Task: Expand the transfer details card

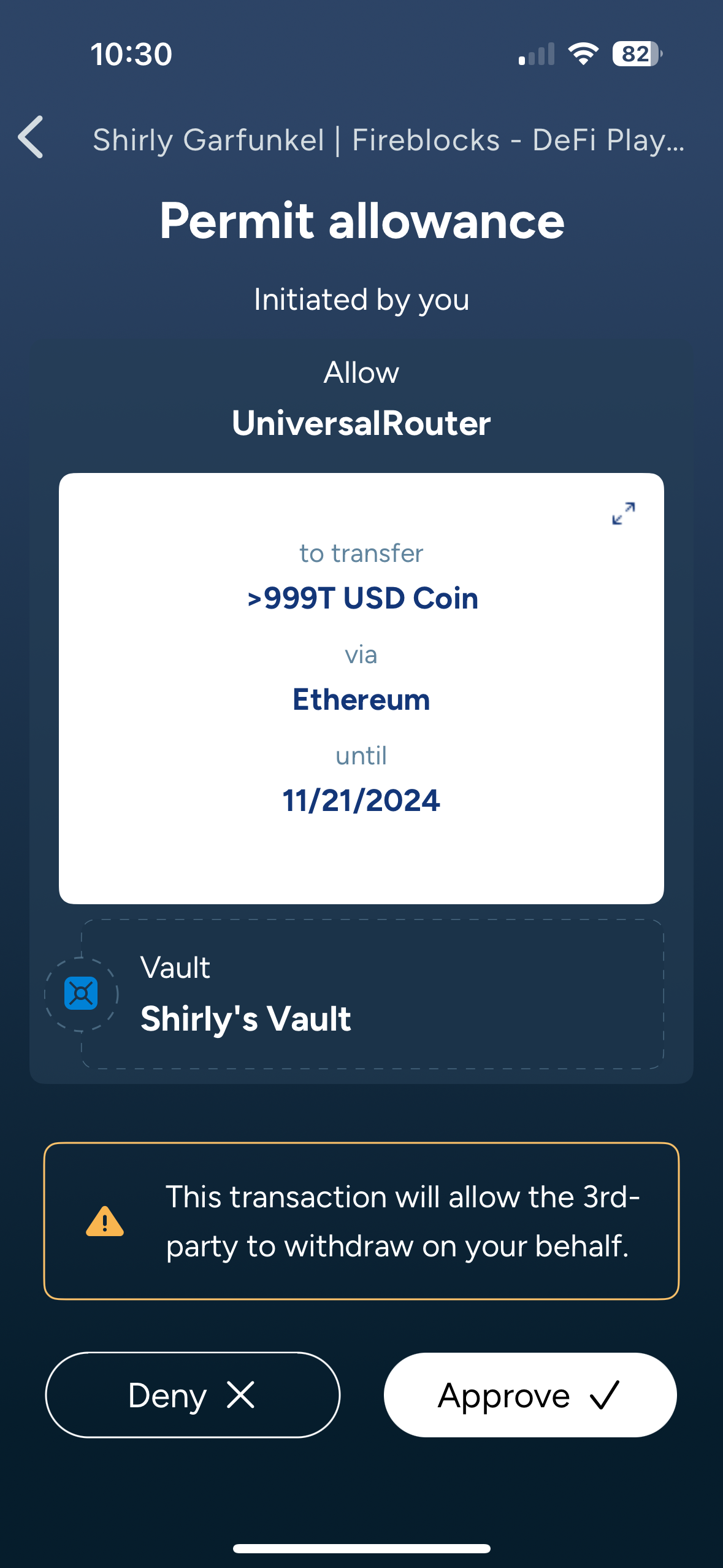Action: pyautogui.click(x=623, y=513)
